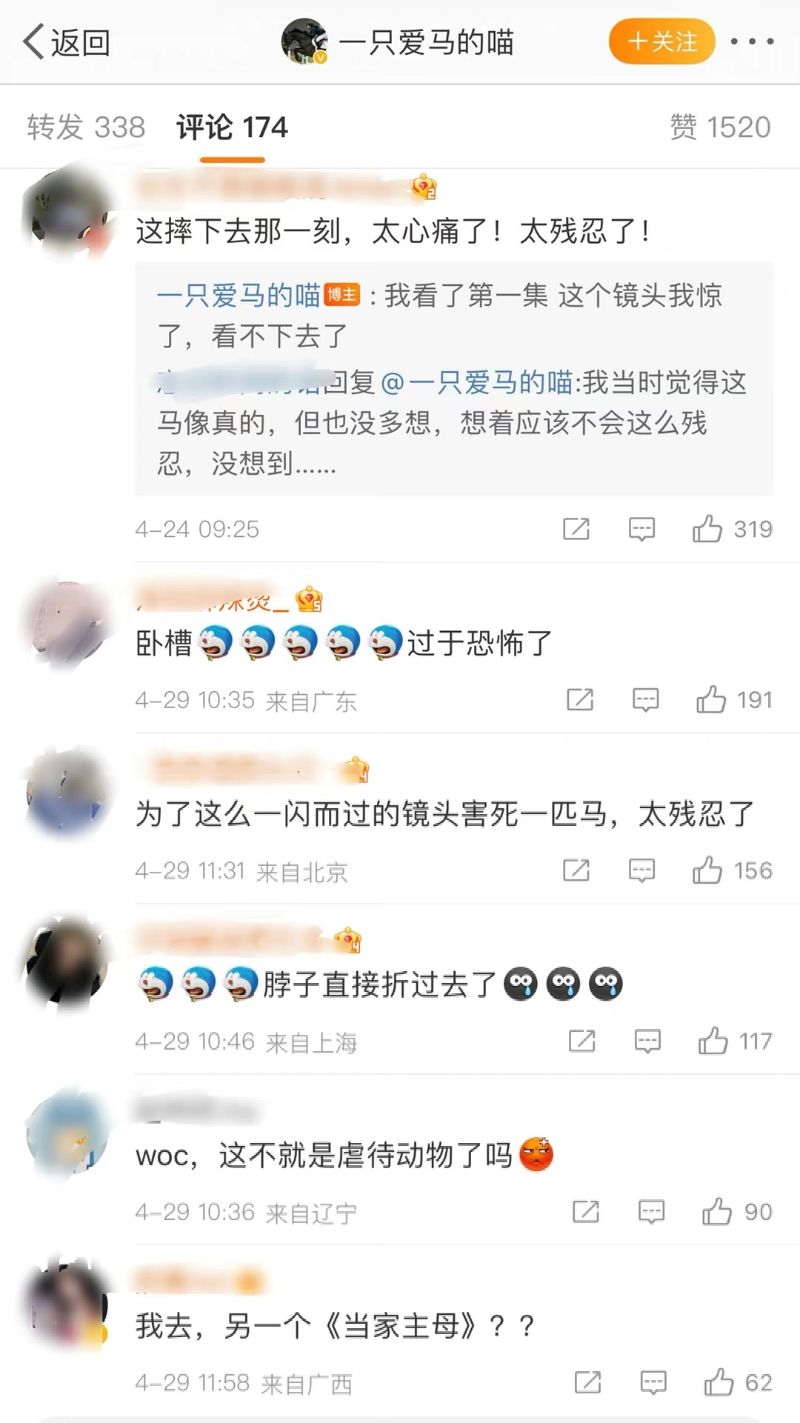Like the comment 脖子直接折过去了

point(713,1042)
